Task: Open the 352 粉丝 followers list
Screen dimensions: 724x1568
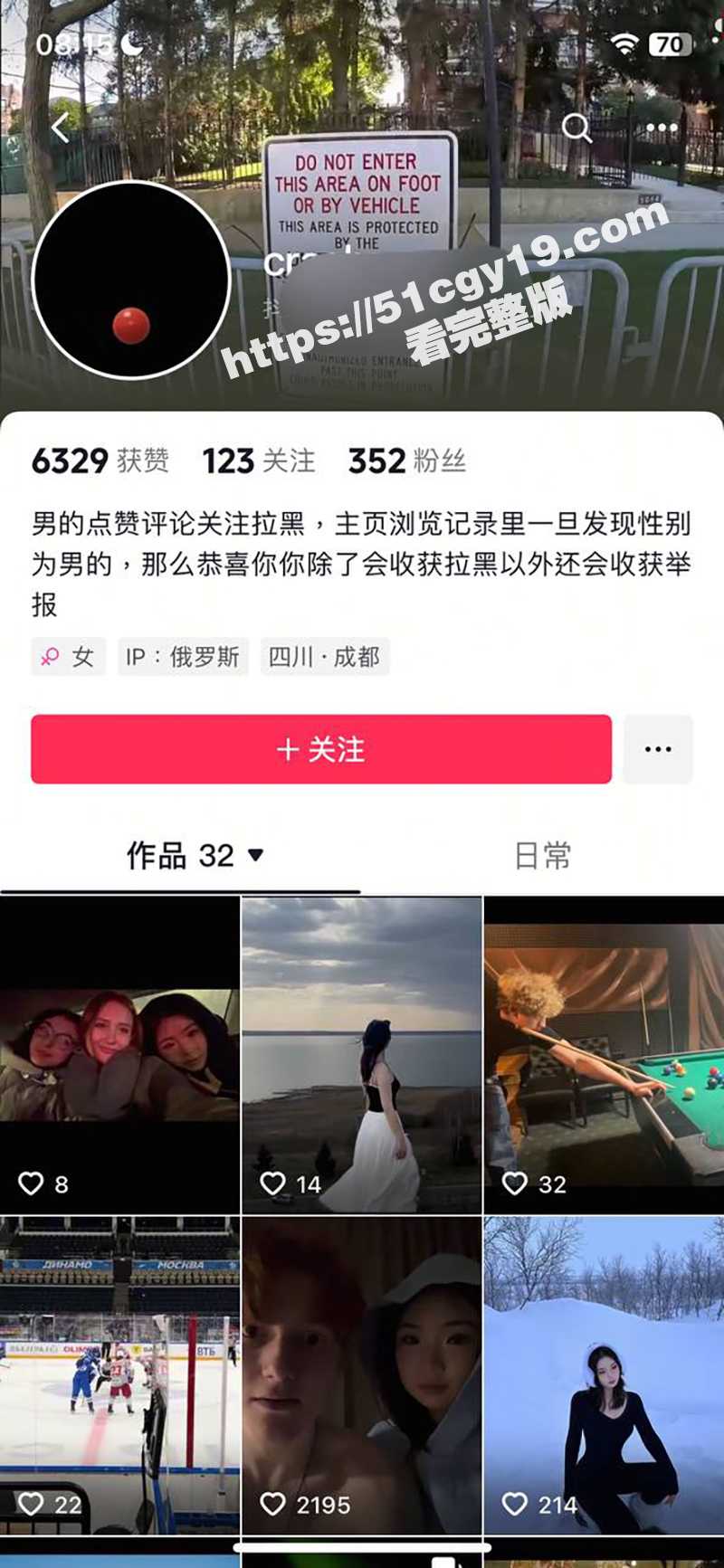Action: 406,461
